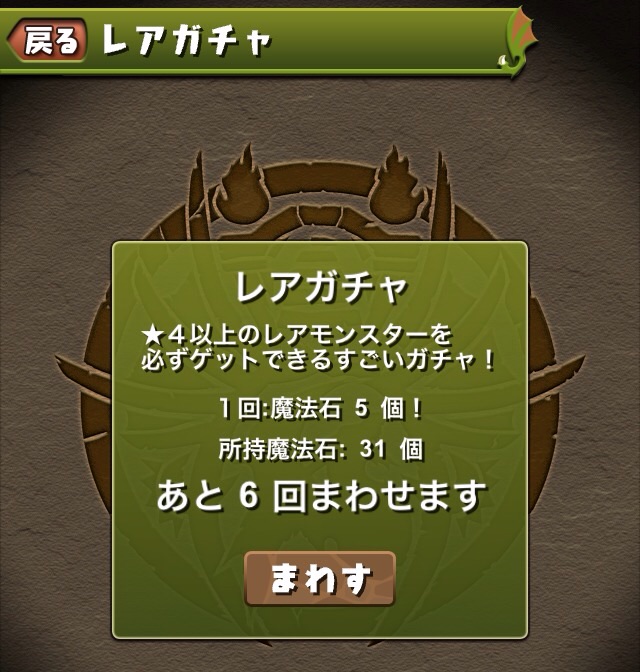
Task: Tap the 戻る back button
Action: (47, 39)
